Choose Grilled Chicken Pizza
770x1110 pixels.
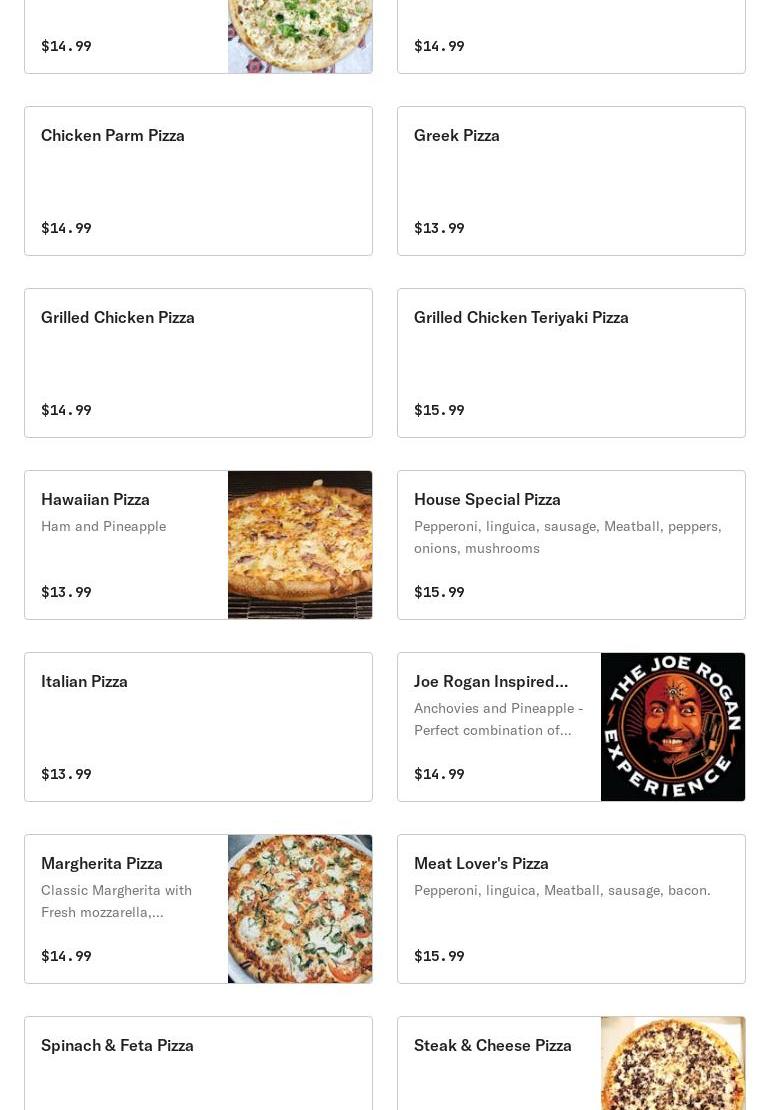(x=198, y=363)
